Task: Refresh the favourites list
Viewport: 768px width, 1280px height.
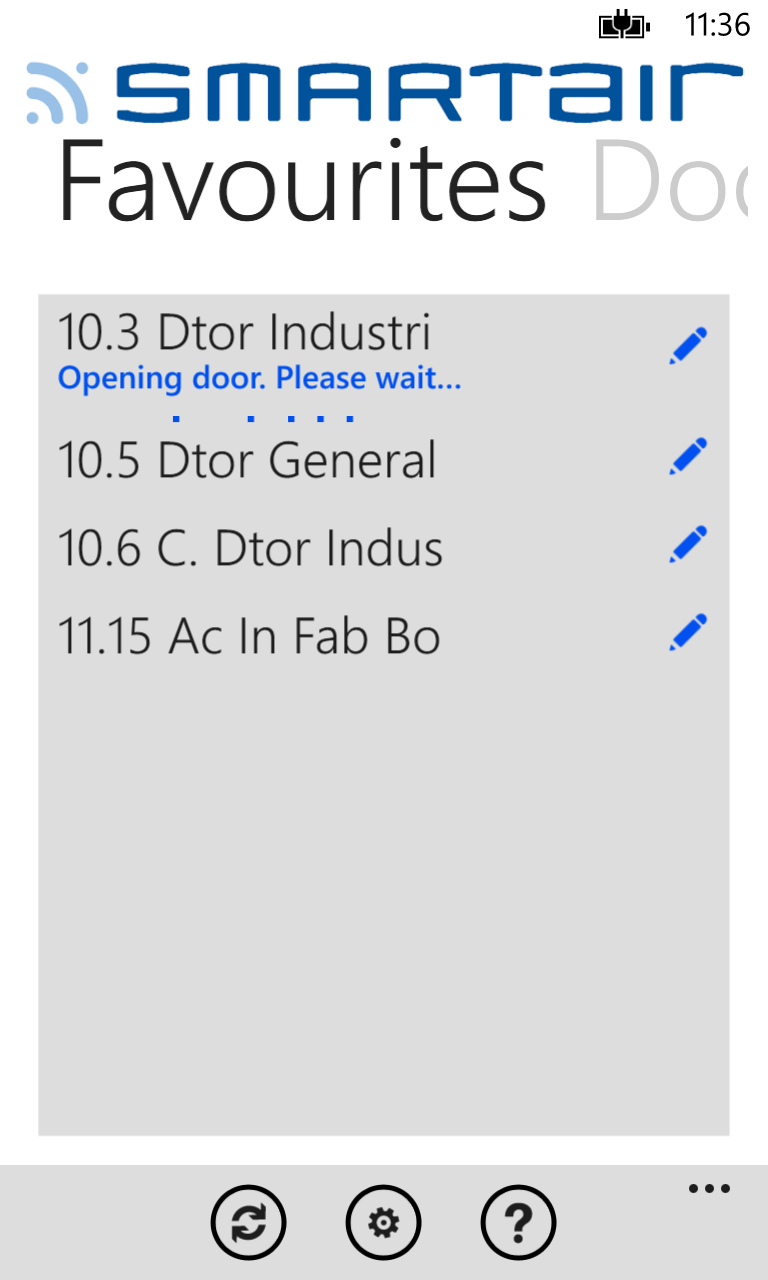Action: 249,1222
